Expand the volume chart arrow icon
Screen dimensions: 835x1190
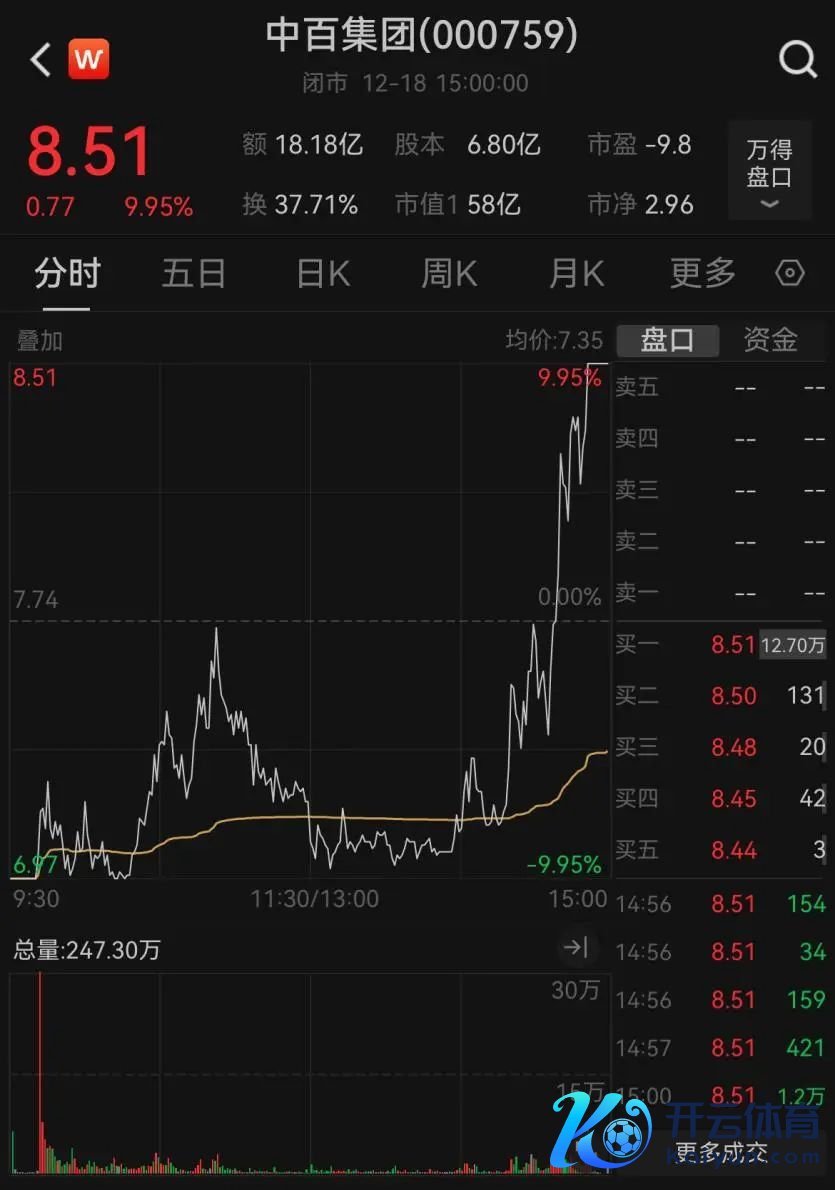point(576,948)
